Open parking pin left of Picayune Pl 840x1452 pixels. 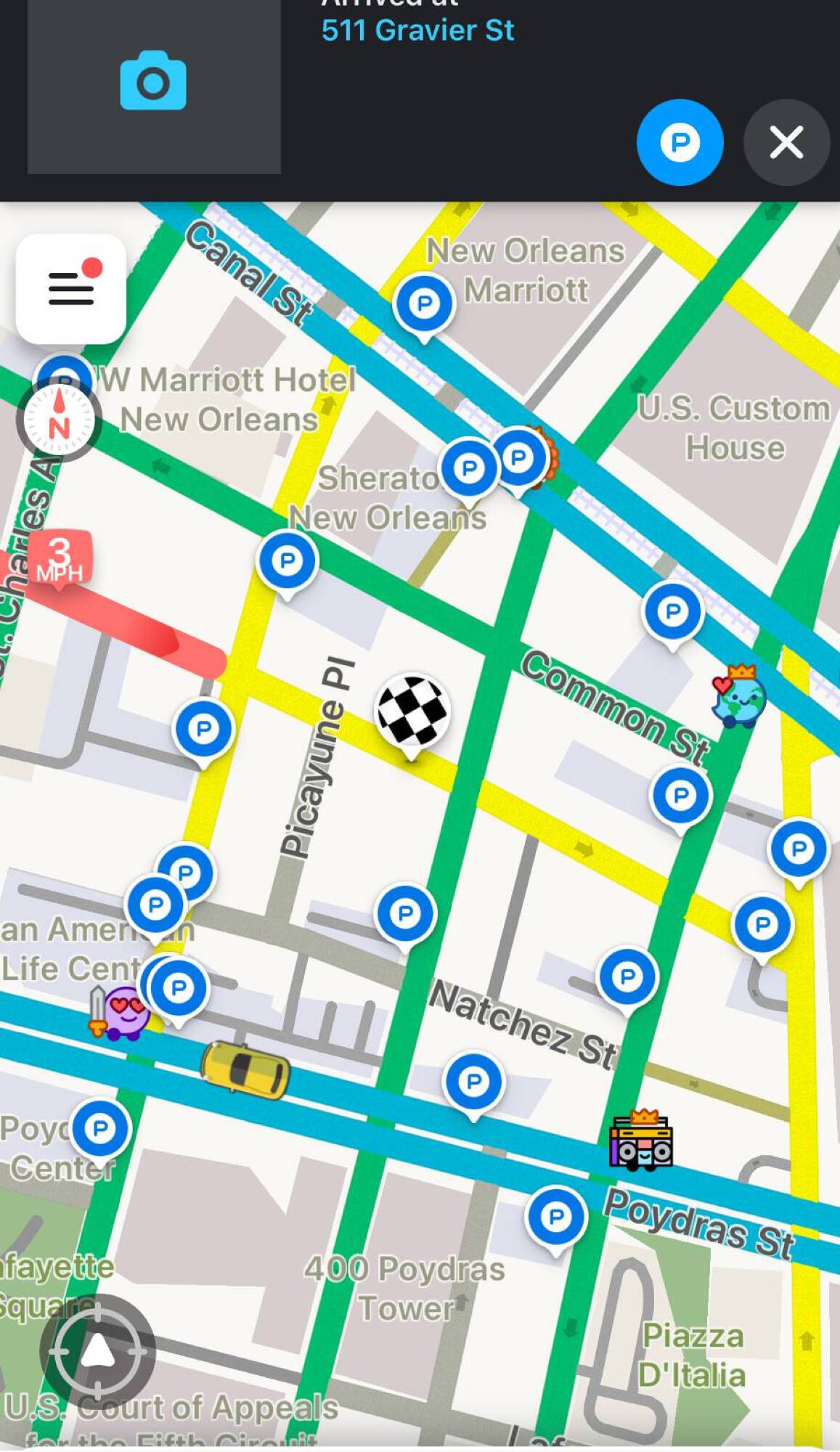coord(204,728)
